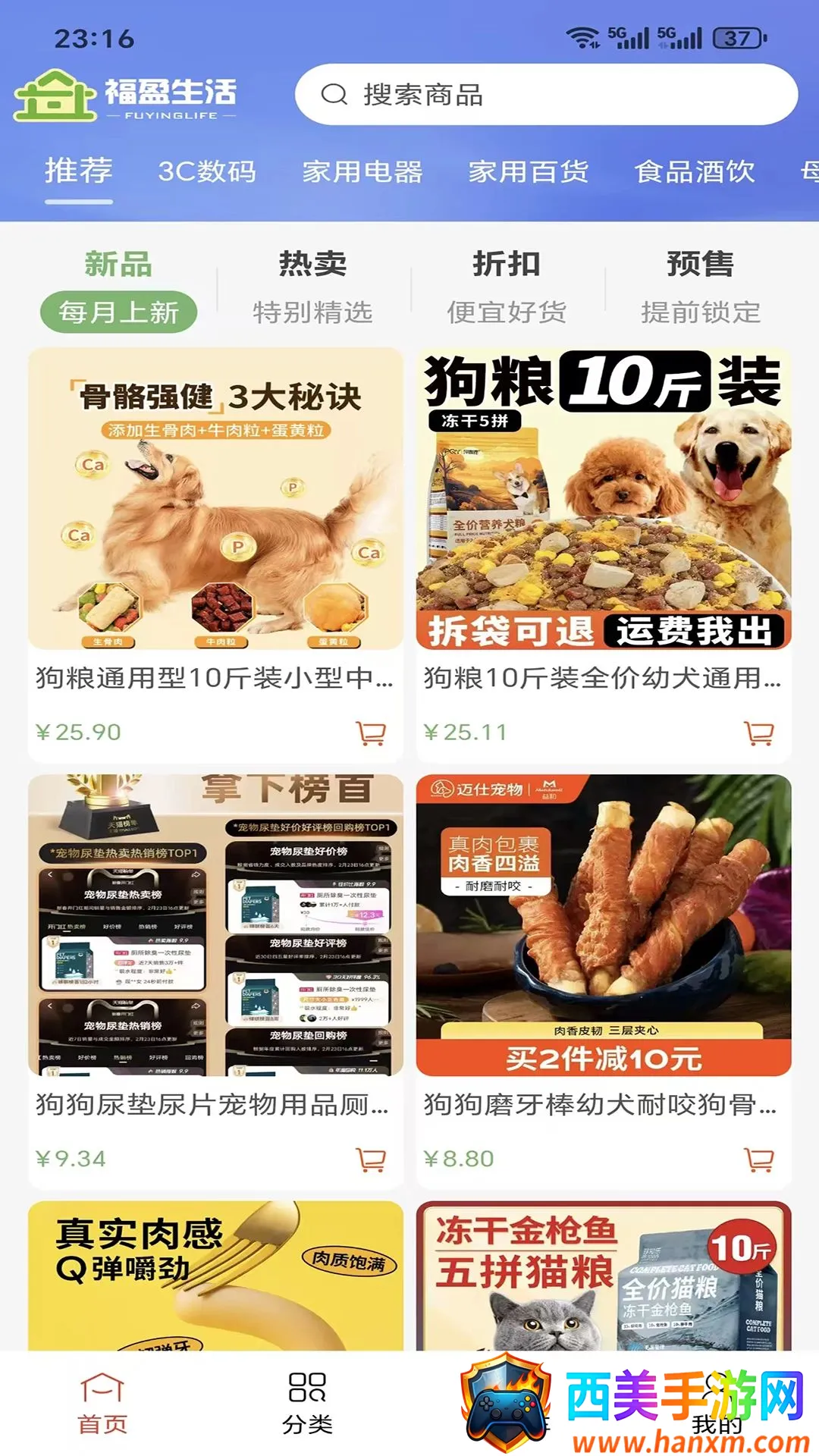The image size is (819, 1456).
Task: Switch to the 折扣 section
Action: click(507, 288)
